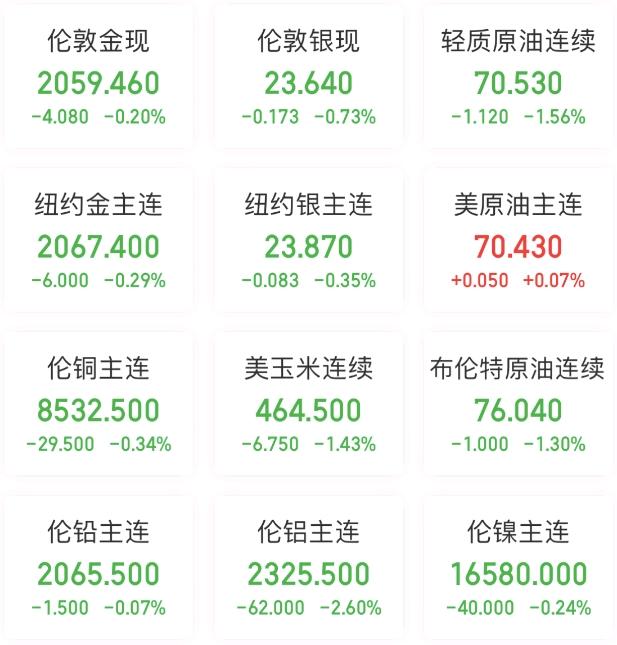Select the 纽约金主连 card
The image size is (617, 645).
[x=98, y=244]
